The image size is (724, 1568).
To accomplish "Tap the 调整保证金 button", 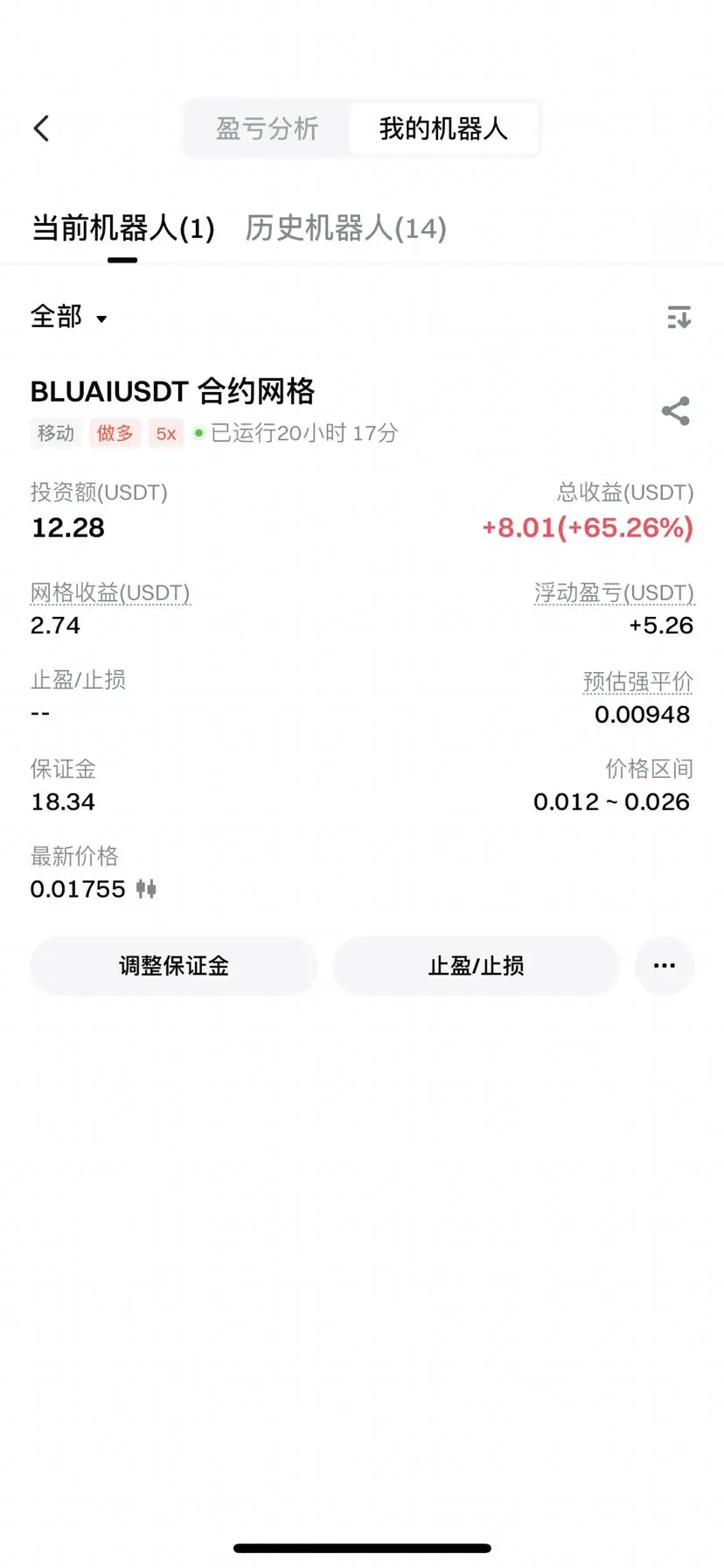I will (x=173, y=966).
